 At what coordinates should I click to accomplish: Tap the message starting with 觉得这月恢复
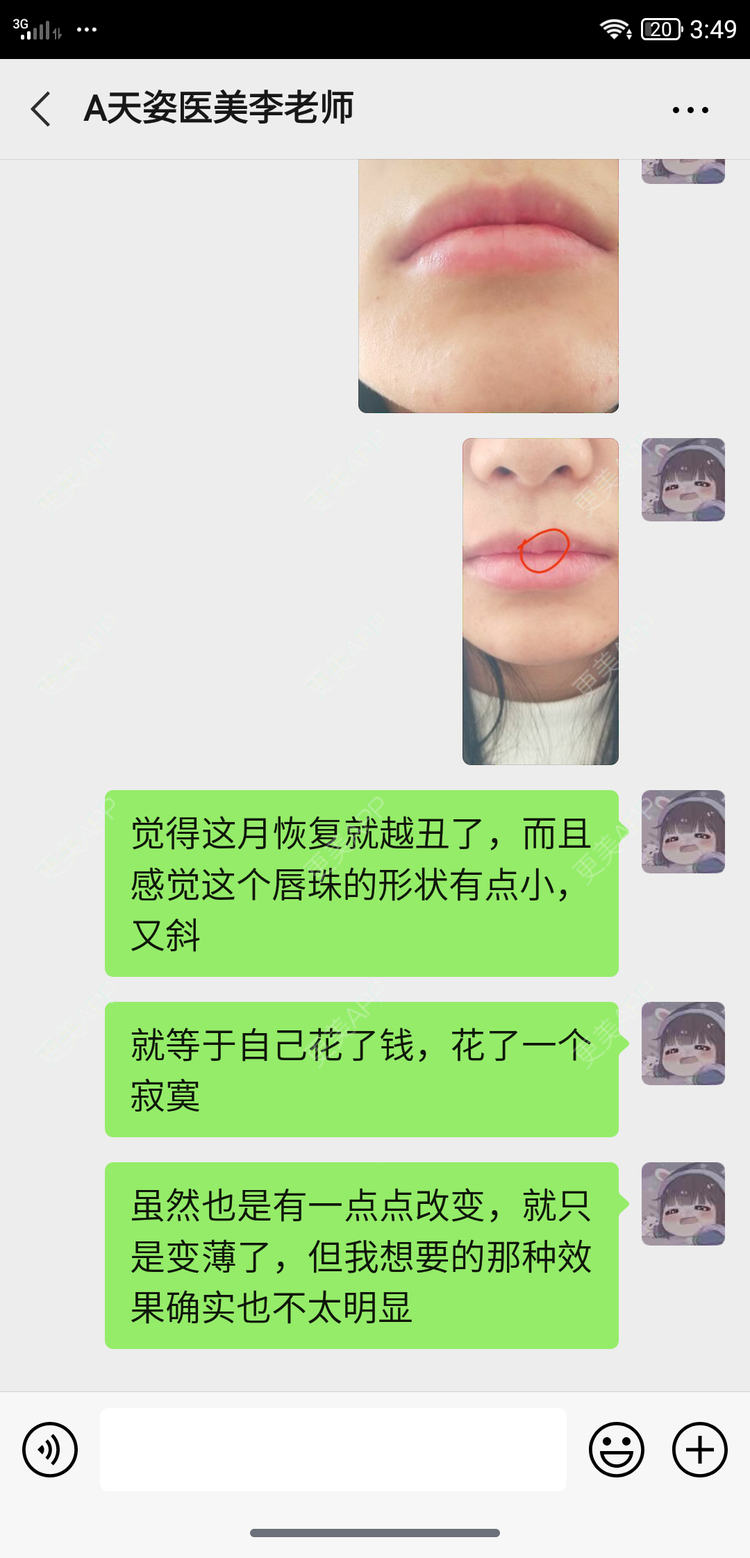pyautogui.click(x=361, y=882)
